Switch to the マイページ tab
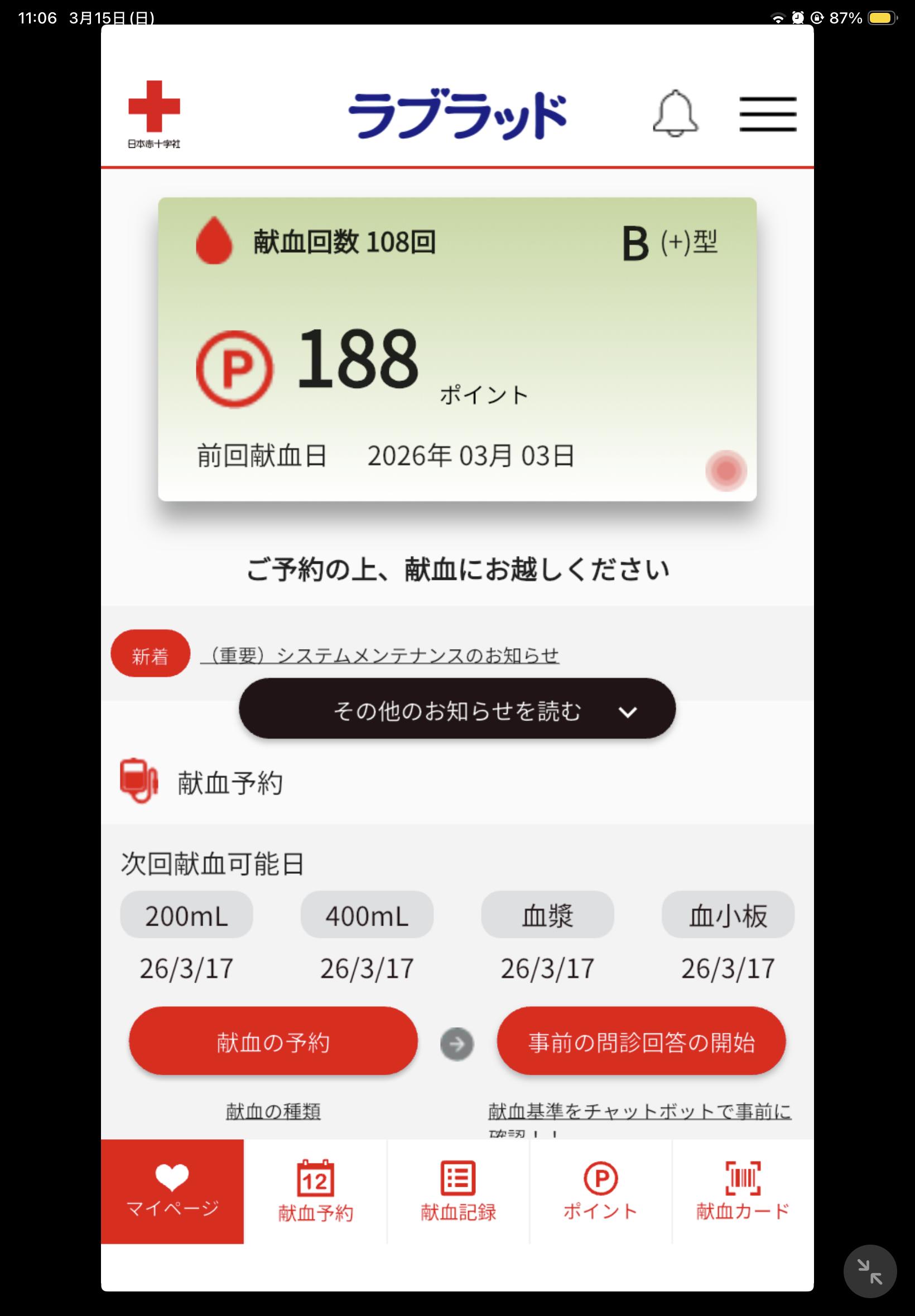 tap(172, 1191)
